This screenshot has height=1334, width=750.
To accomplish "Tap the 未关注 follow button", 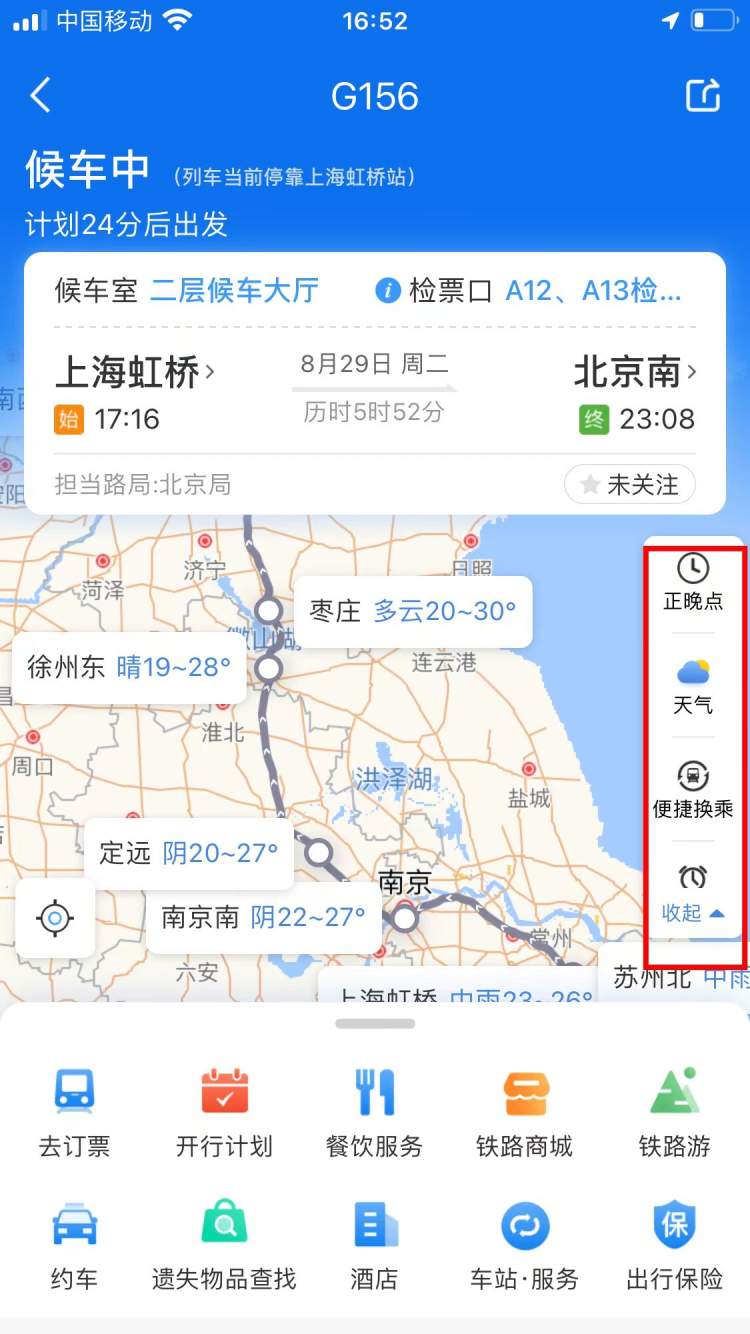I will [630, 485].
